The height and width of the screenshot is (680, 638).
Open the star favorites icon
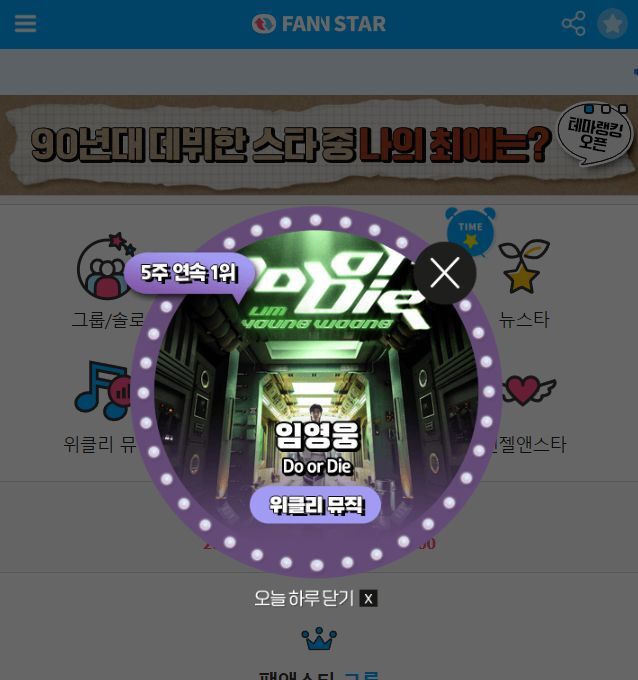(x=612, y=24)
